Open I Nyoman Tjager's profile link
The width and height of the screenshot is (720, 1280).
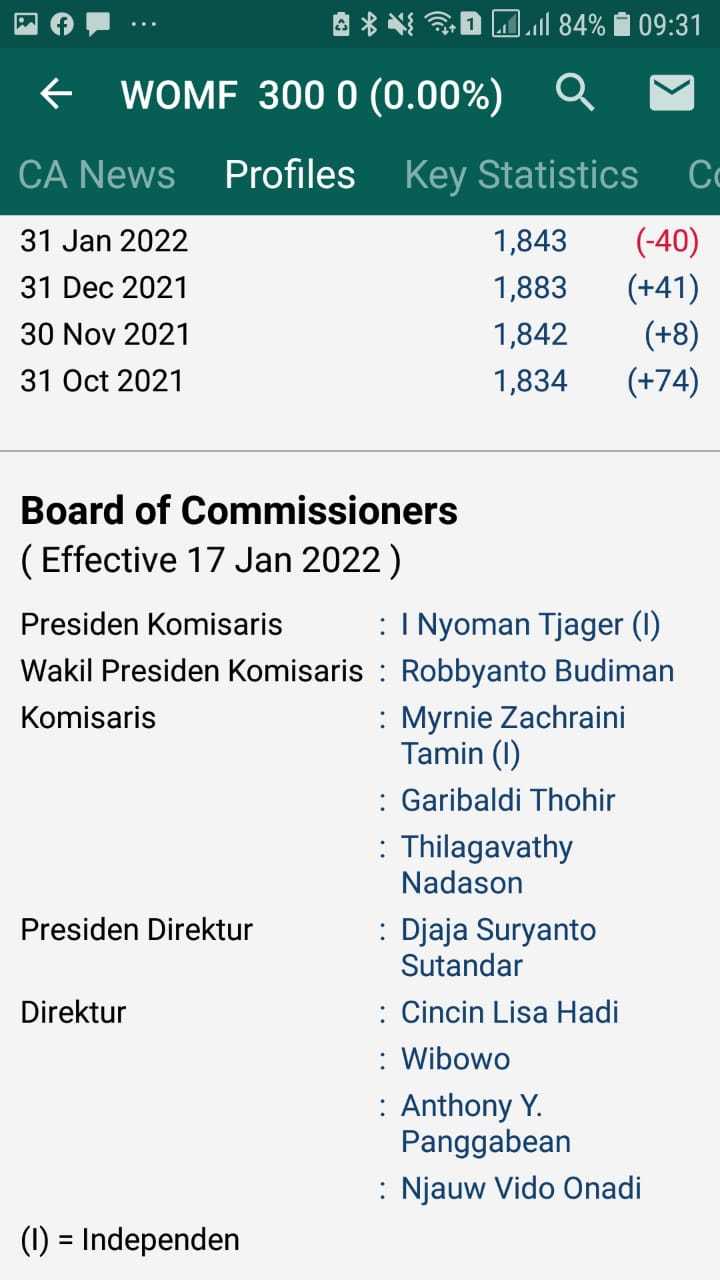click(530, 625)
